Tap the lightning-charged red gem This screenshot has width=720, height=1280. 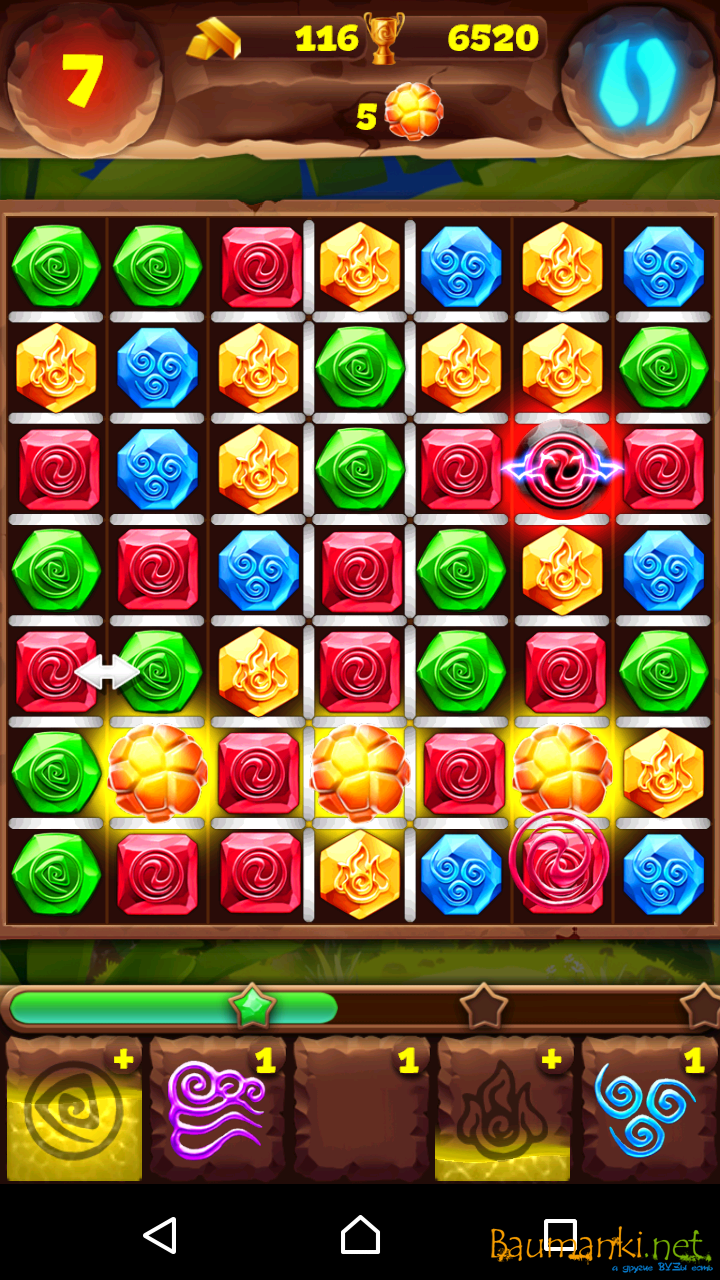click(561, 467)
